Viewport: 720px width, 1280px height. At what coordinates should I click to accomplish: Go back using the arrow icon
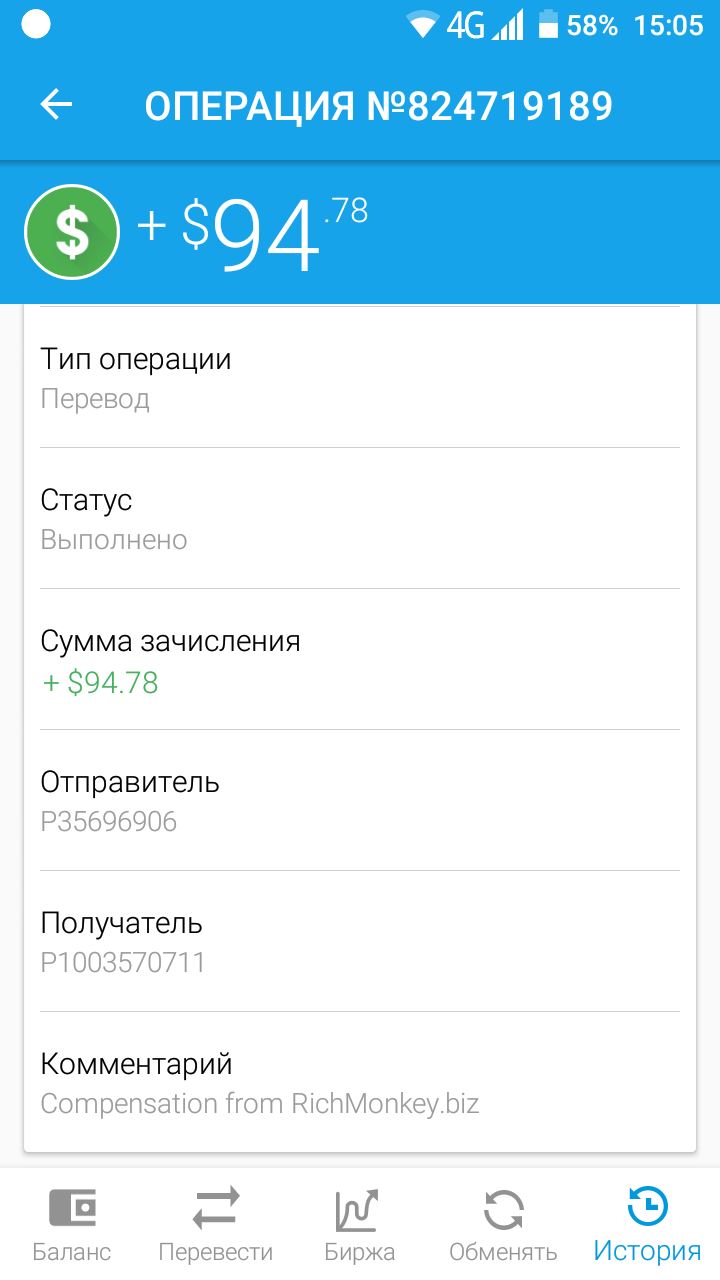(x=57, y=105)
